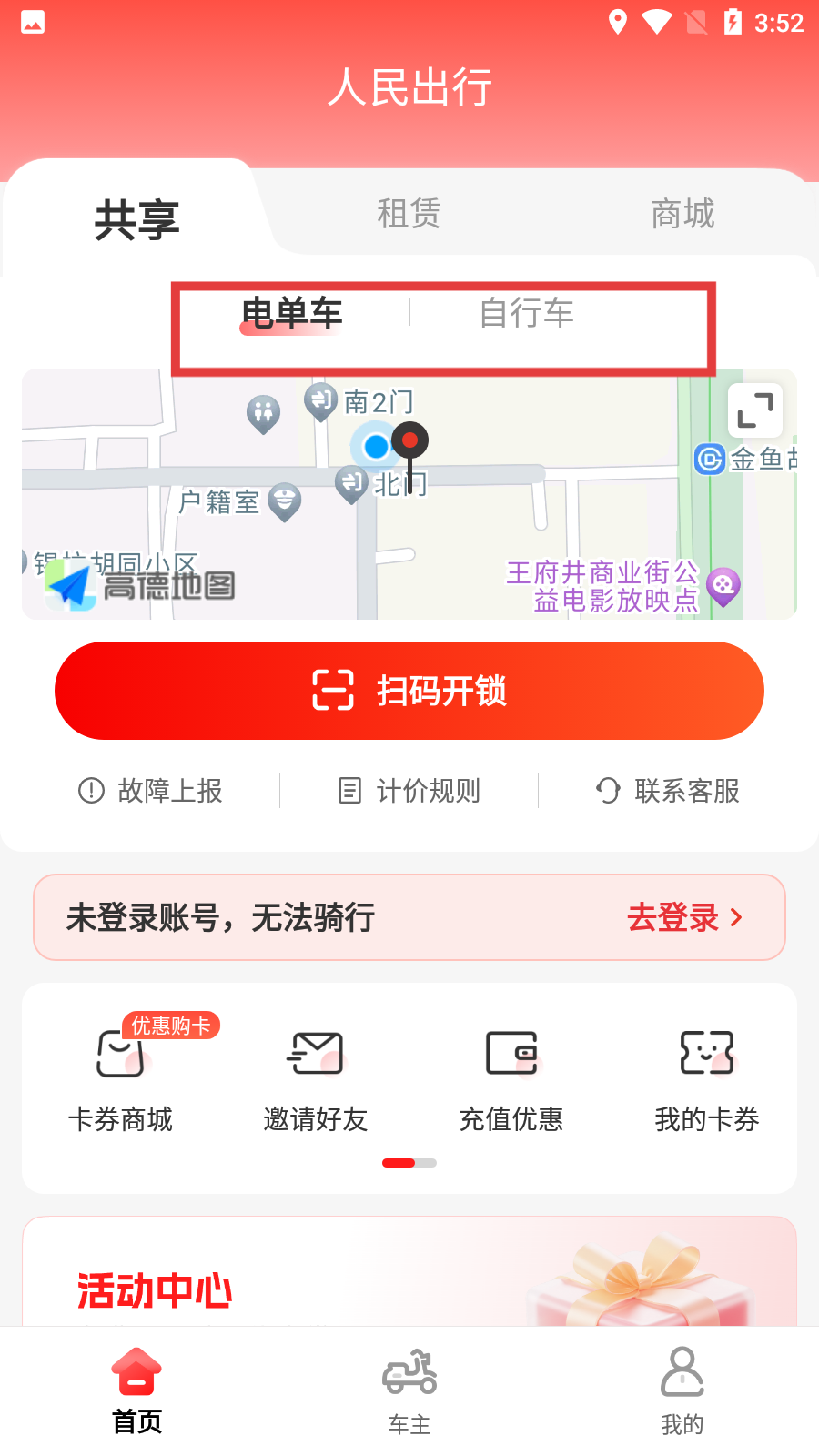The height and width of the screenshot is (1456, 819).
Task: Open 邀请好友 invite friends
Action: click(x=316, y=1079)
